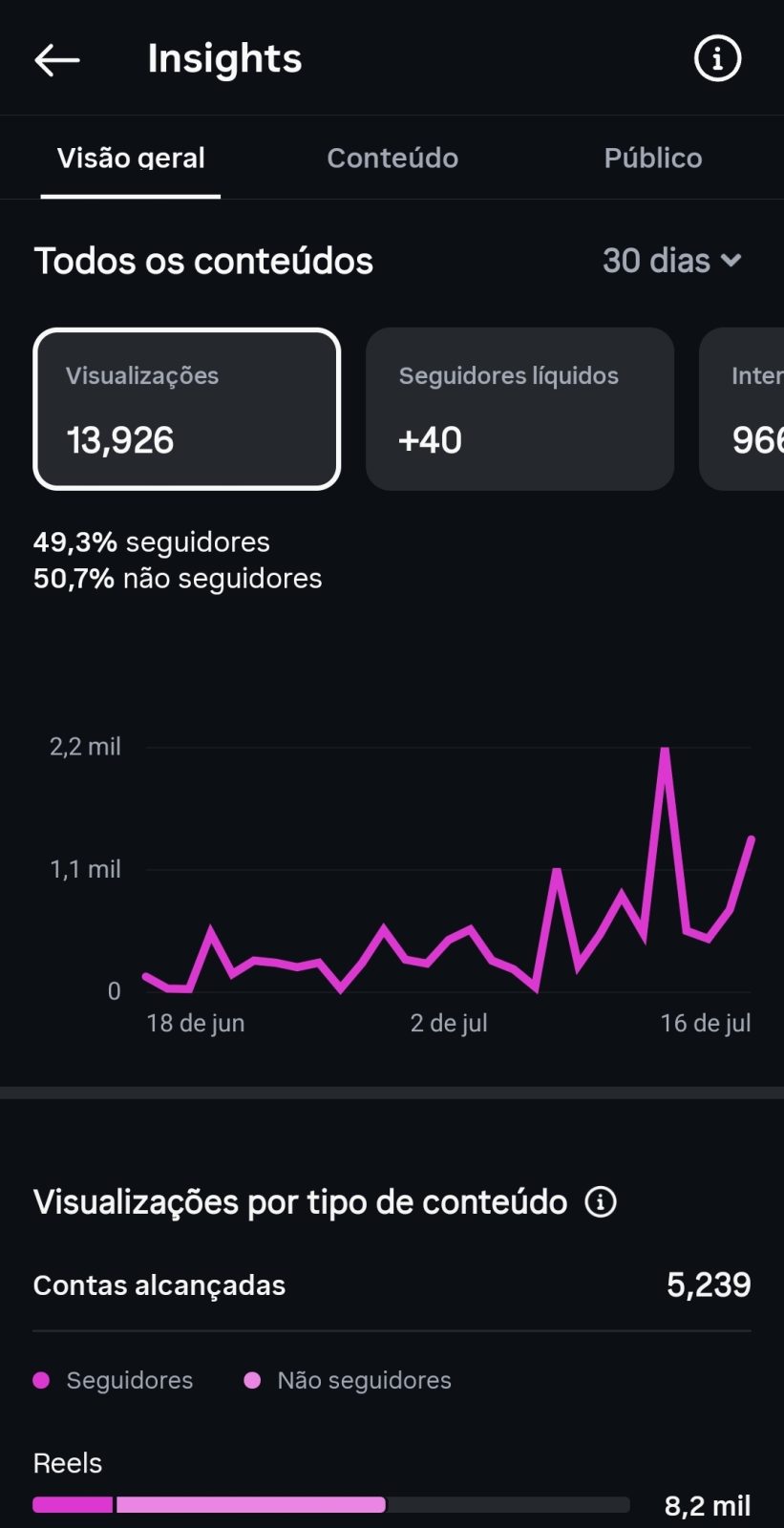
Task: Switch to the Conteúdo tab
Action: [x=392, y=158]
